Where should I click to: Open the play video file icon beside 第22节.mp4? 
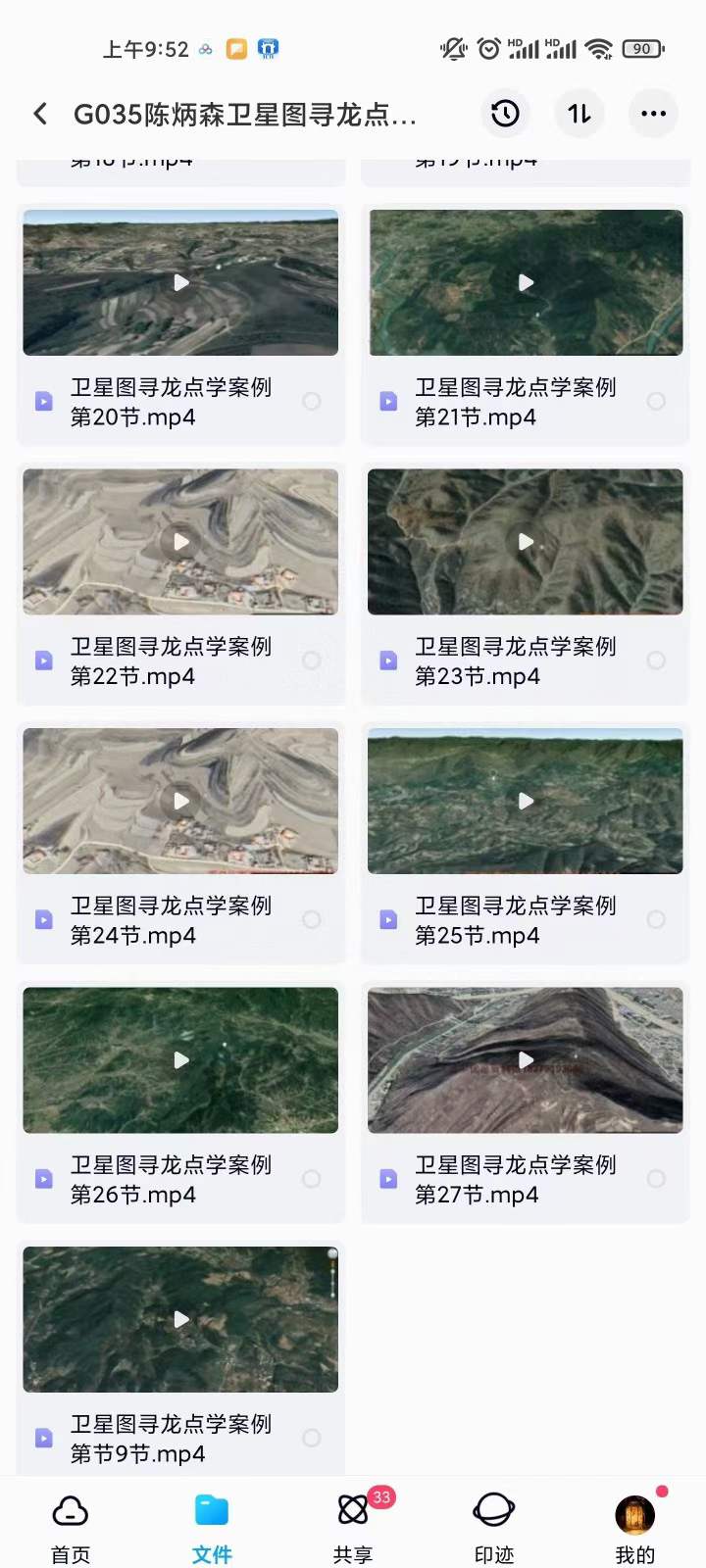tap(43, 660)
